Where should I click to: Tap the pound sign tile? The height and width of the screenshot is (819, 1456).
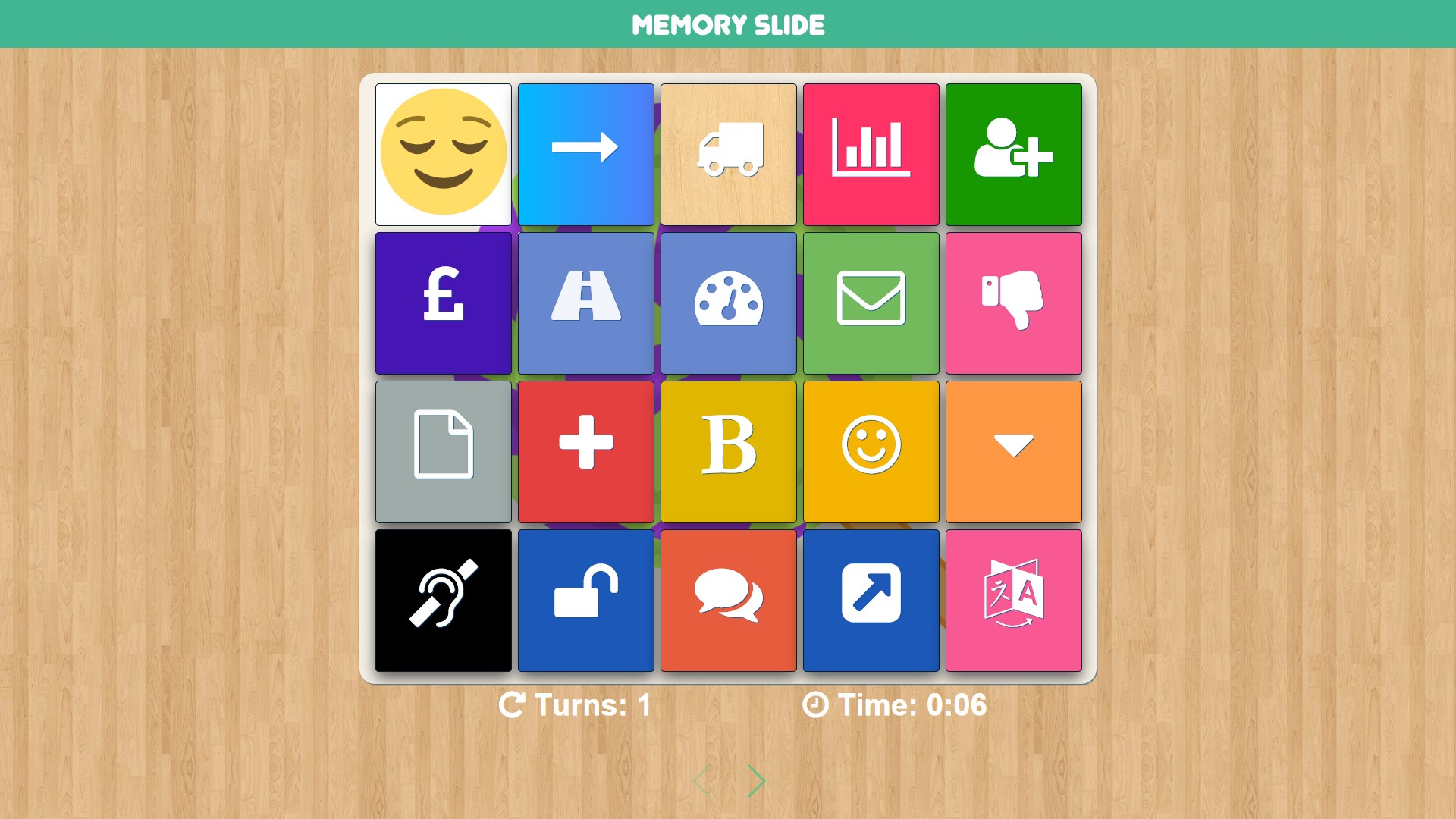(x=444, y=303)
